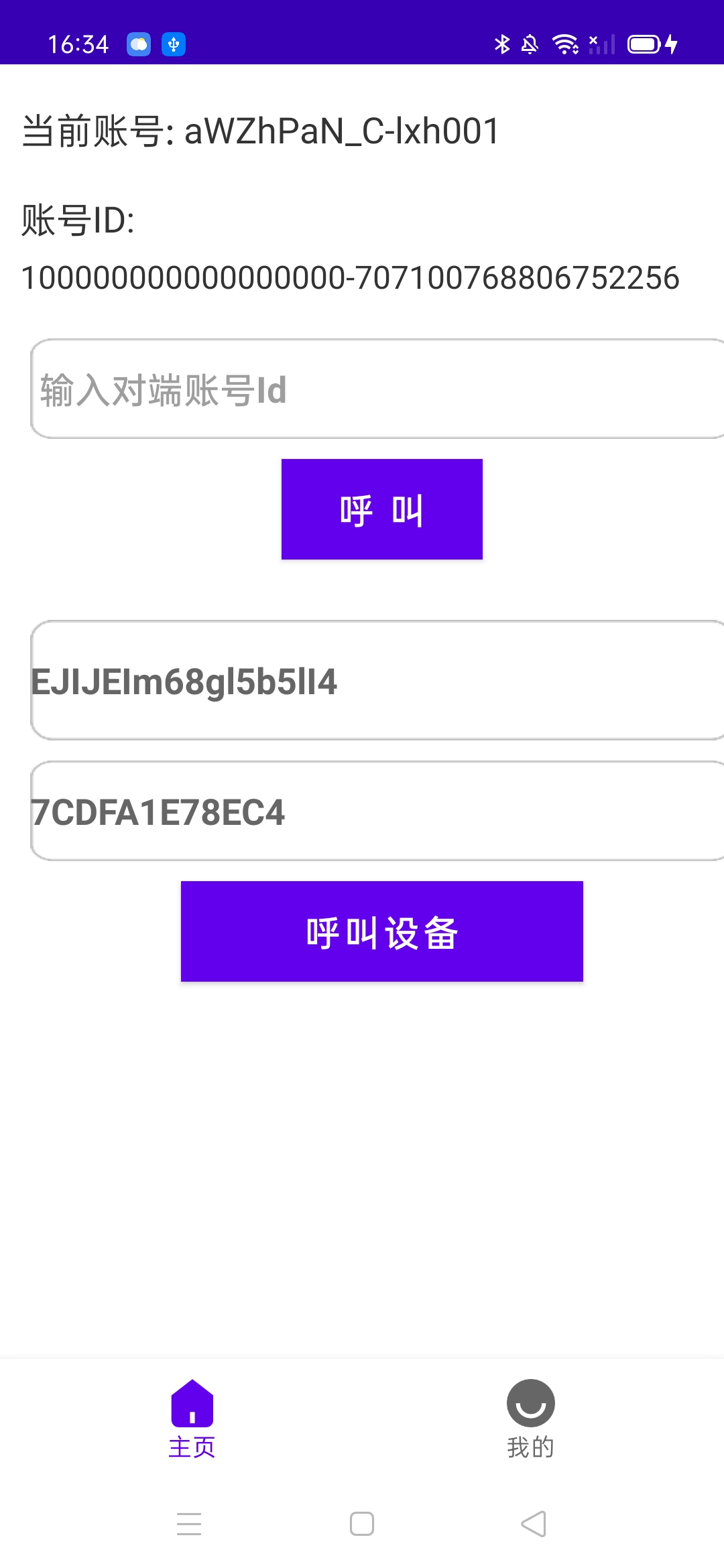724x1568 pixels.
Task: Edit the 7CDFA1E78EC4 text field
Action: [x=377, y=811]
